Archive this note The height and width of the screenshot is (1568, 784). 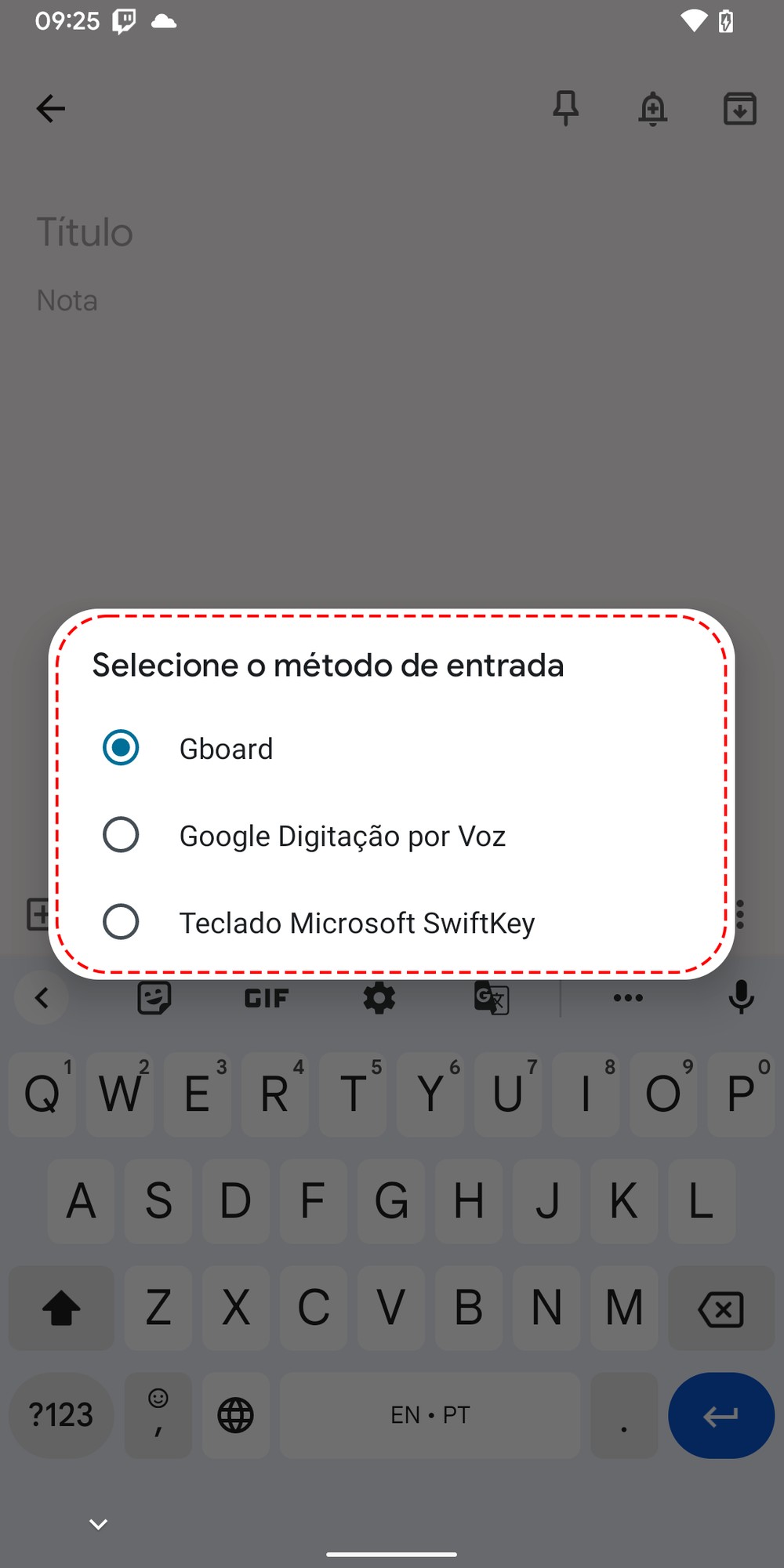(x=739, y=108)
